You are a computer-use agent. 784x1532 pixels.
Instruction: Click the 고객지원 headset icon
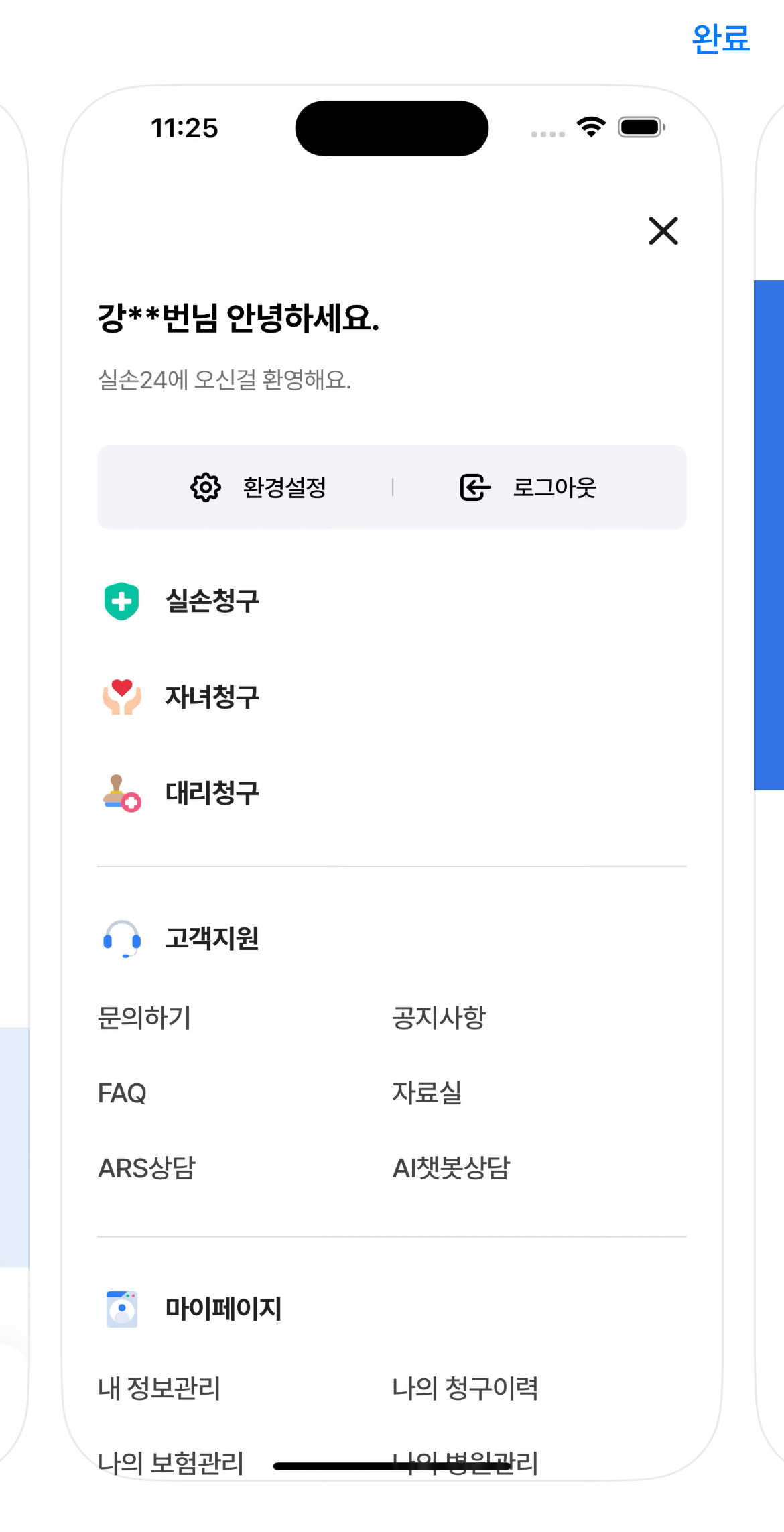[x=121, y=939]
